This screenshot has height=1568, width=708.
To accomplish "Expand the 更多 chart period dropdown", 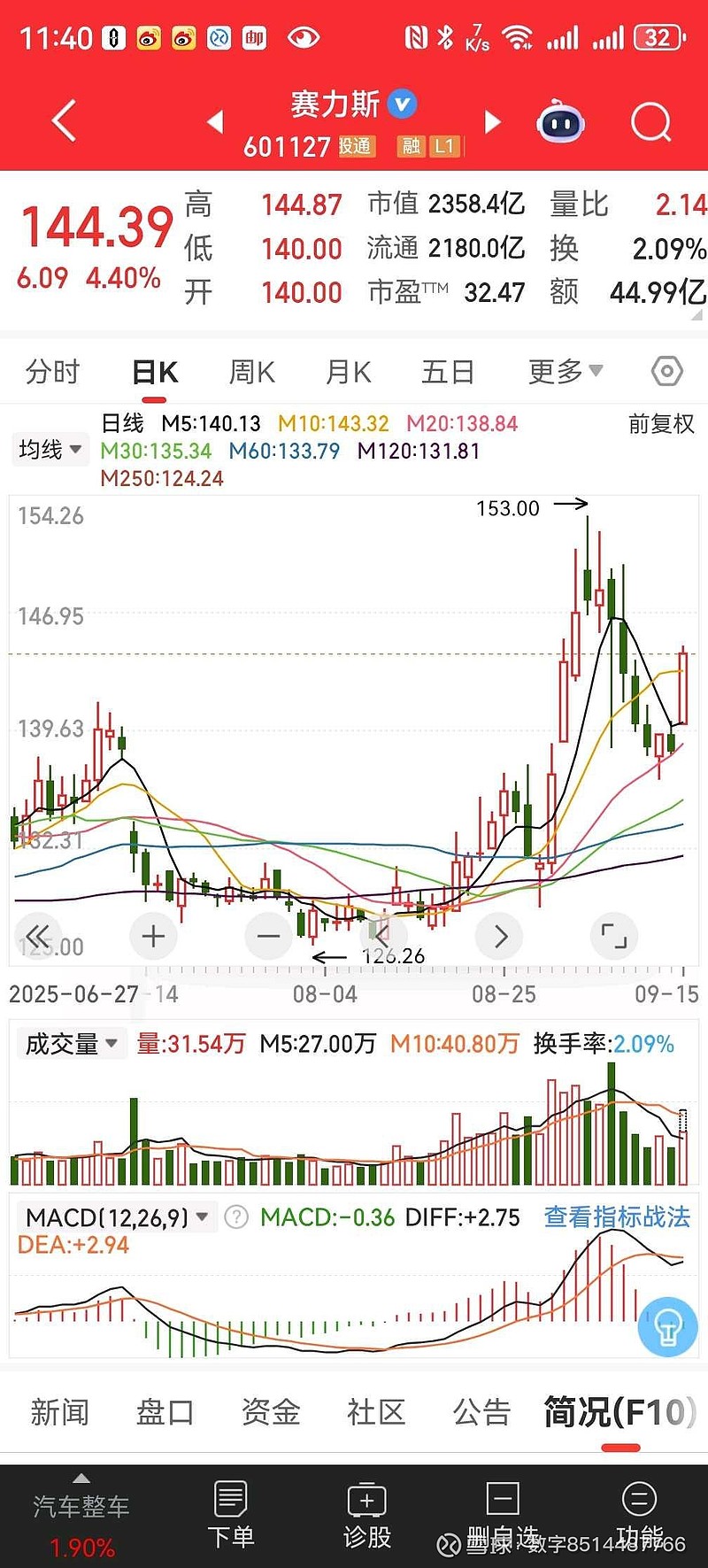I will 565,372.
